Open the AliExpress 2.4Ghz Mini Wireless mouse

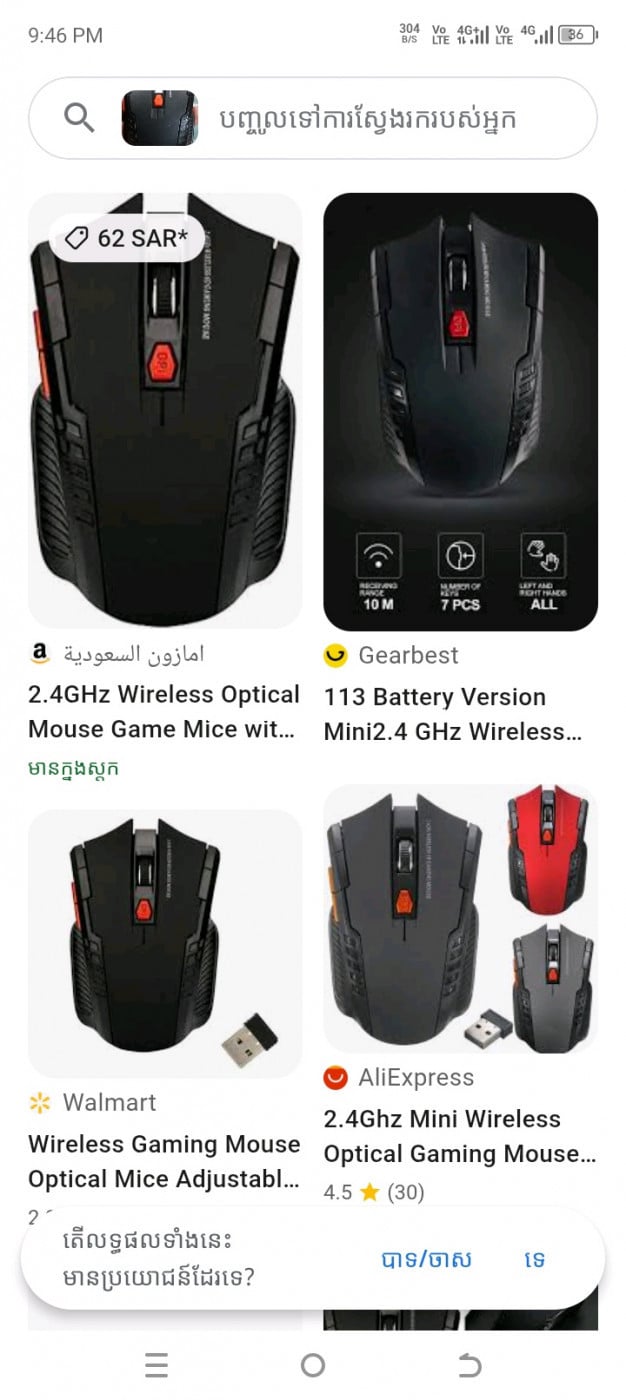pyautogui.click(x=460, y=920)
